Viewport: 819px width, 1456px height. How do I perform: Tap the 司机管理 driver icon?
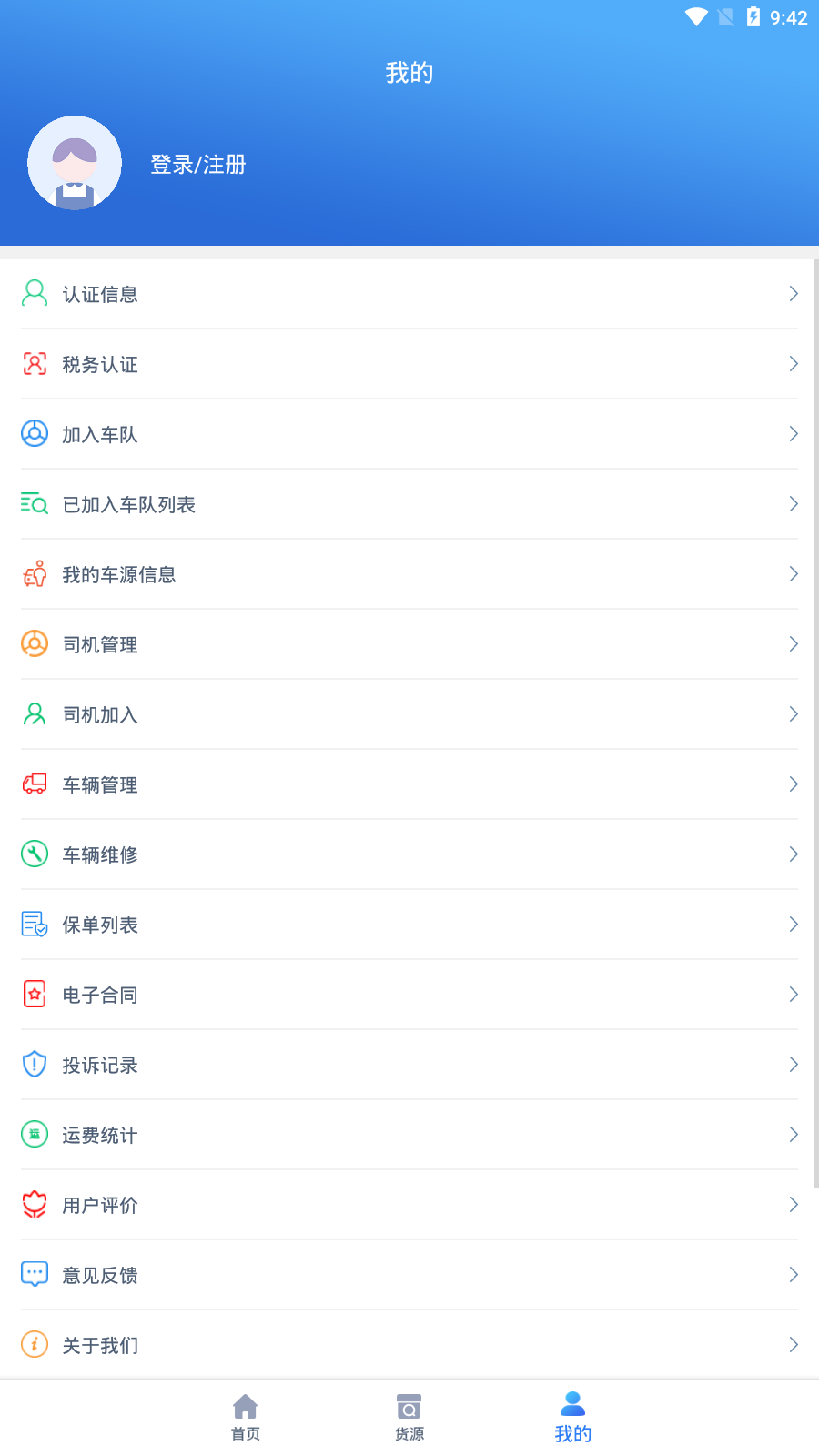pos(34,643)
